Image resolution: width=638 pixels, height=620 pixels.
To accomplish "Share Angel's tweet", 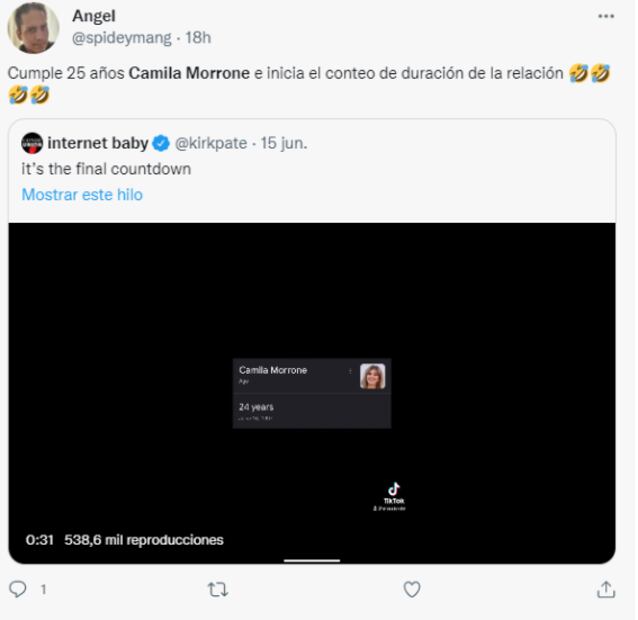I will pos(606,590).
